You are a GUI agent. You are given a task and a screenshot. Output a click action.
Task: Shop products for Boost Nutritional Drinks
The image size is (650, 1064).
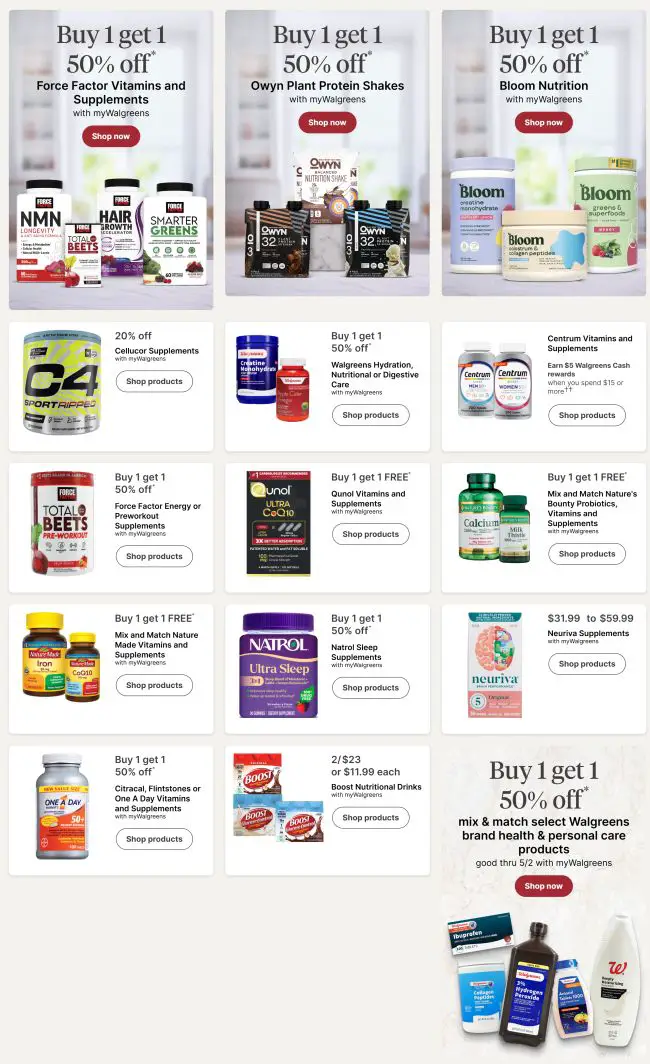[x=370, y=817]
